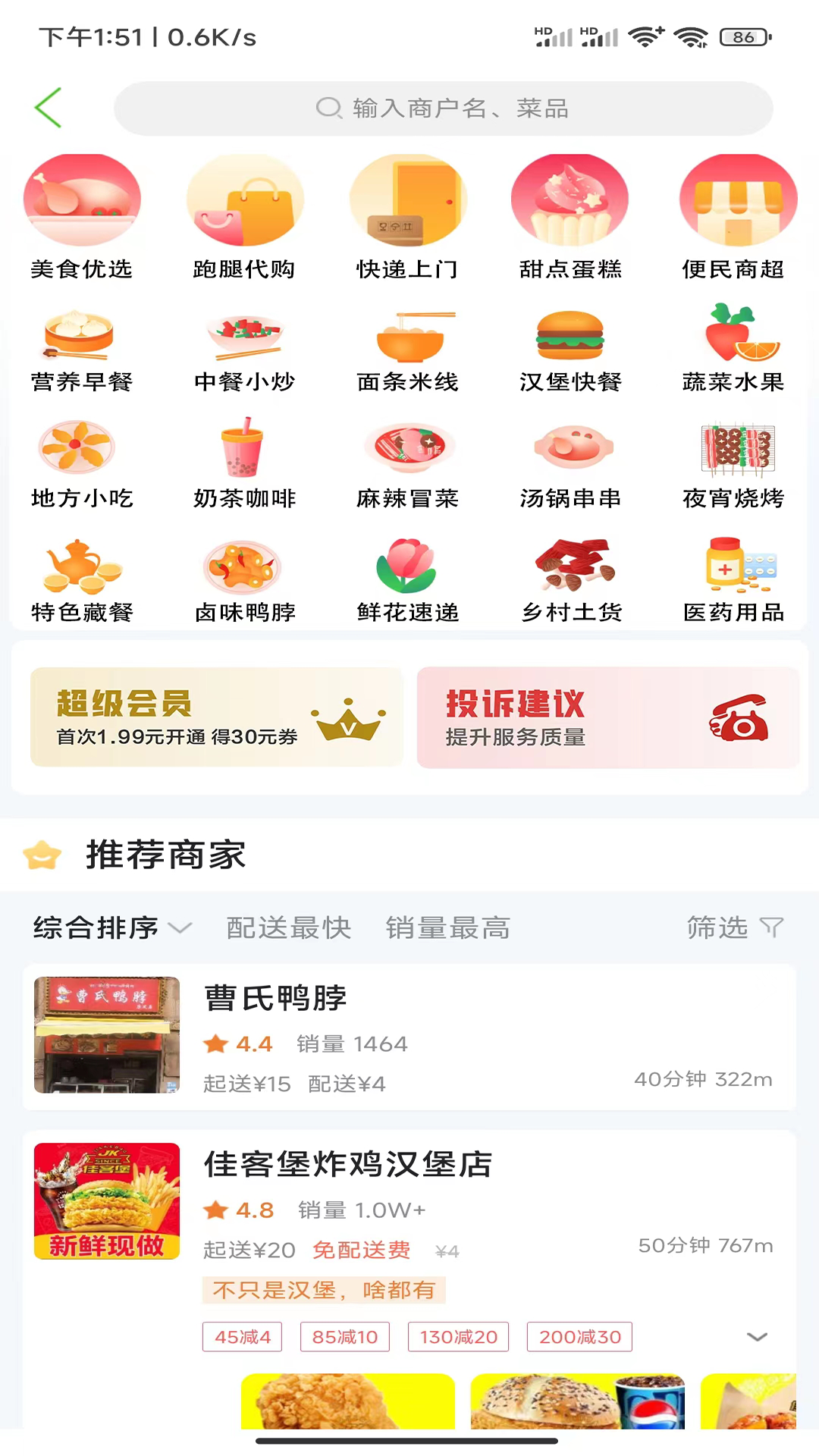819x1456 pixels.
Task: Tap the 鲜花速递 flower delivery icon
Action: [409, 566]
